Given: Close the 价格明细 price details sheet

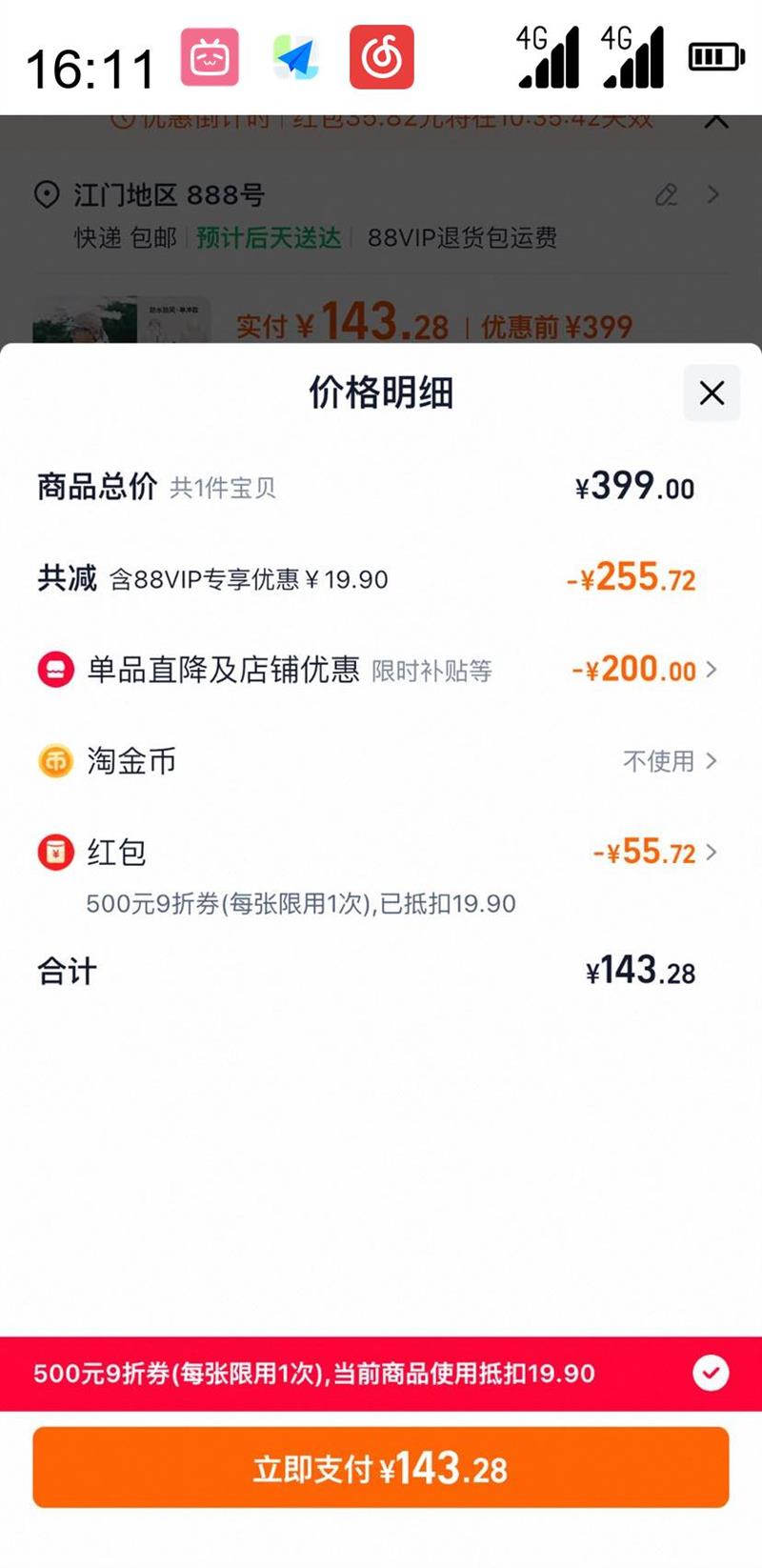Looking at the screenshot, I should pos(712,392).
